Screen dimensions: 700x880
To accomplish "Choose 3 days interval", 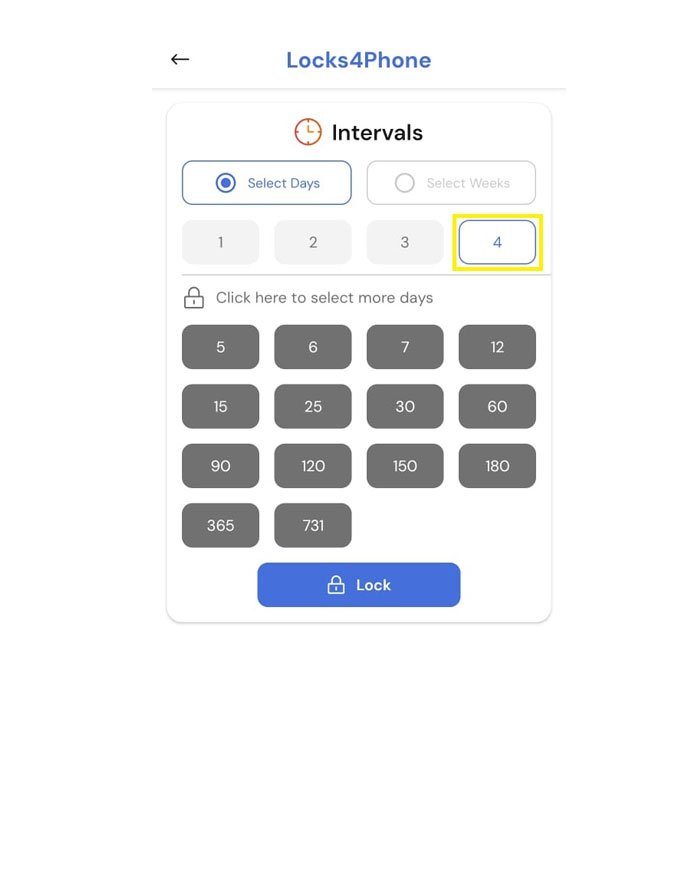I will [405, 242].
